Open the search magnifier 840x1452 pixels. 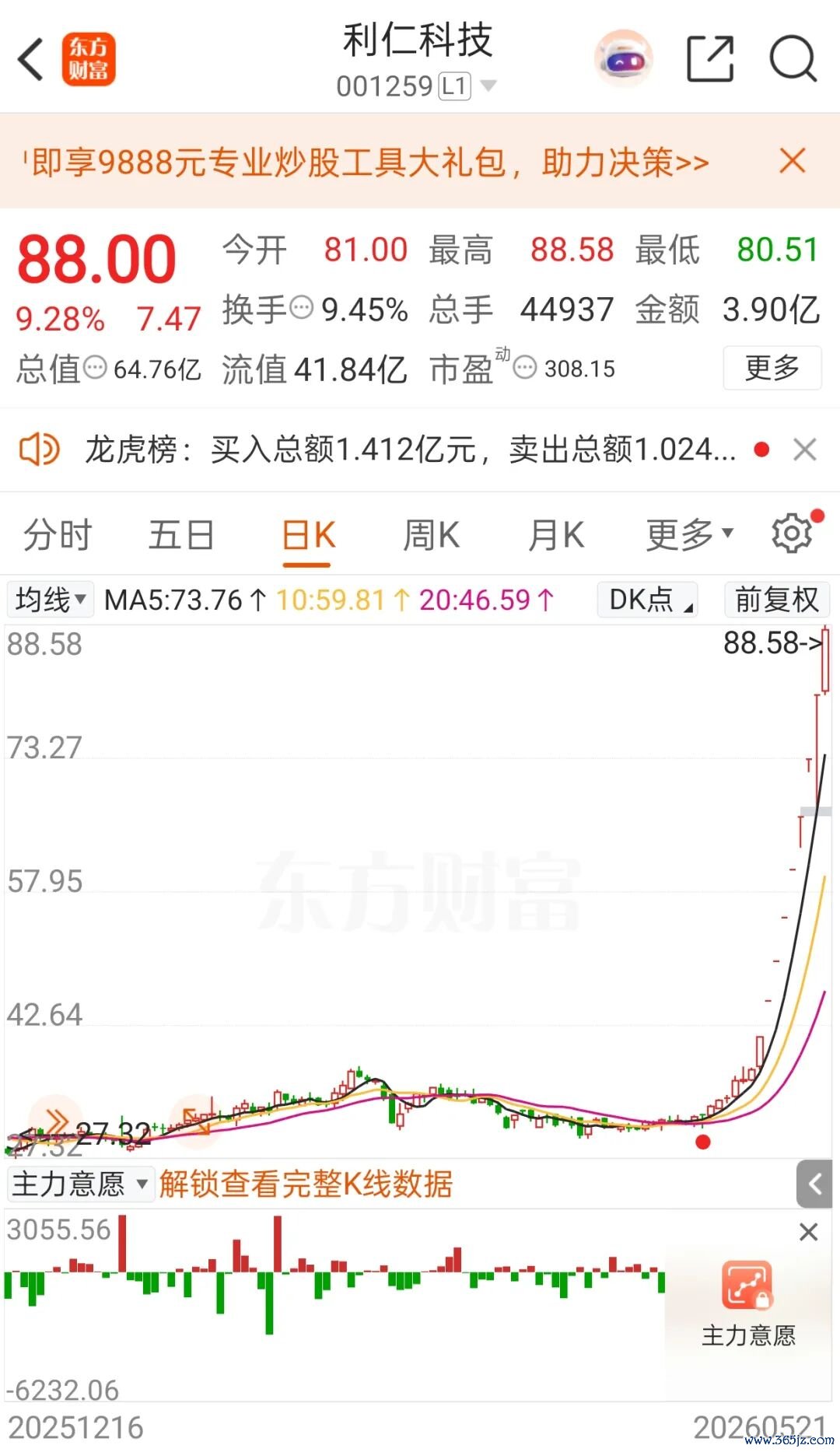[793, 59]
